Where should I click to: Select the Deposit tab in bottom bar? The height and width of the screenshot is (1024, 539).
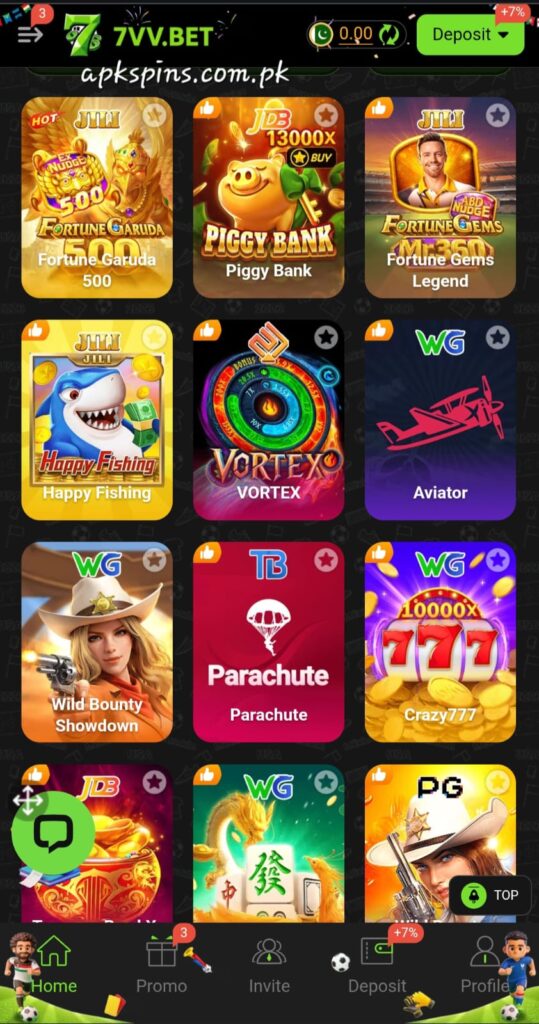point(377,965)
